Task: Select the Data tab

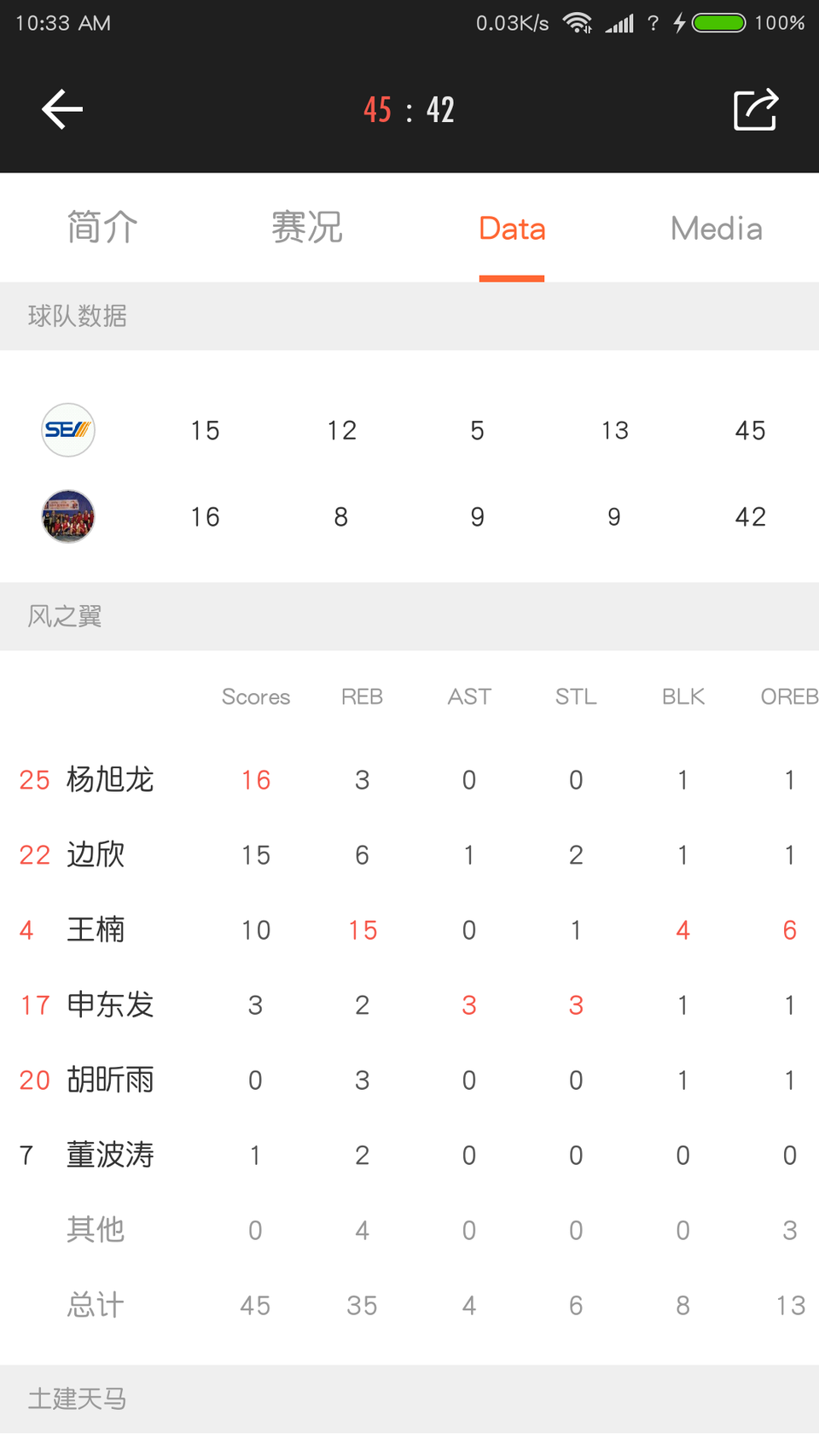Action: [512, 228]
